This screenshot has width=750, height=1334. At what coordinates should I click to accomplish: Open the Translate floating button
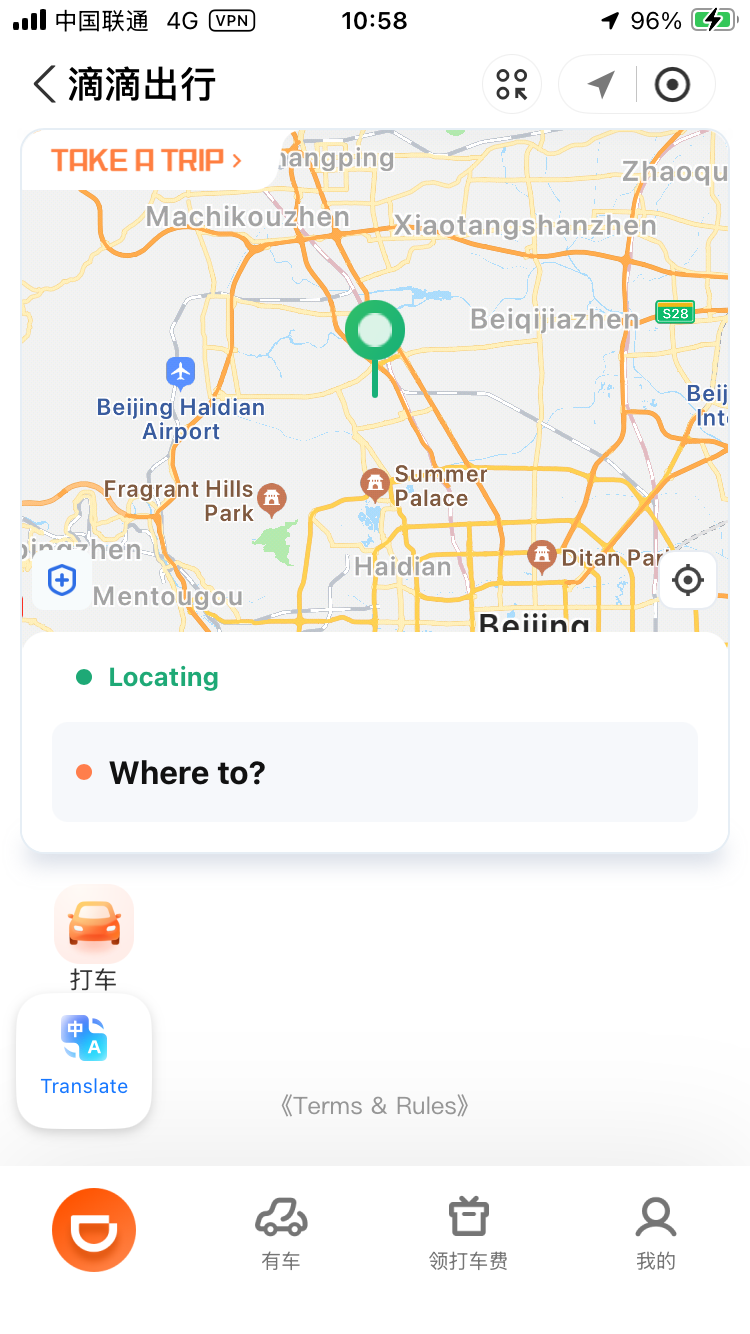pyautogui.click(x=84, y=1060)
